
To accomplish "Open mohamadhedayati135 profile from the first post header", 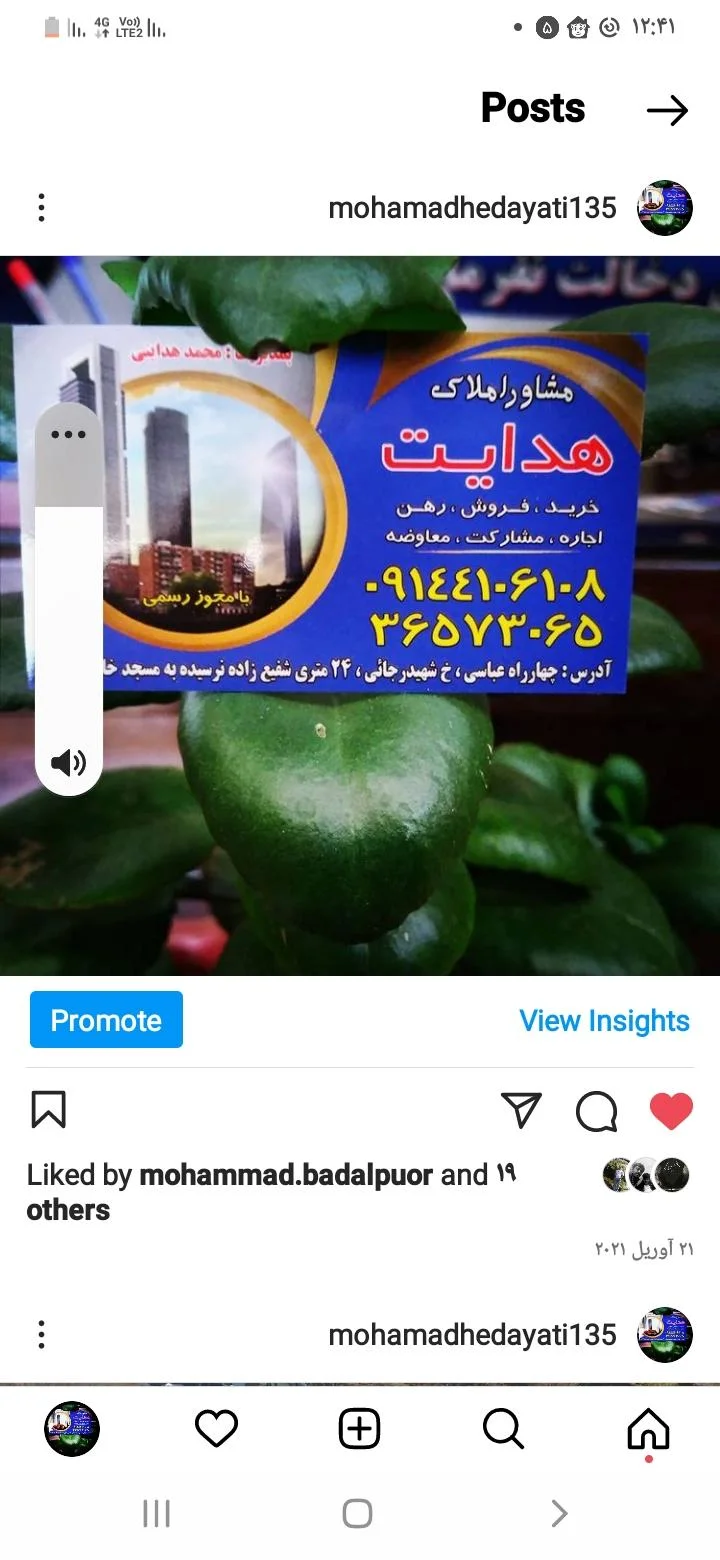I will pyautogui.click(x=472, y=208).
